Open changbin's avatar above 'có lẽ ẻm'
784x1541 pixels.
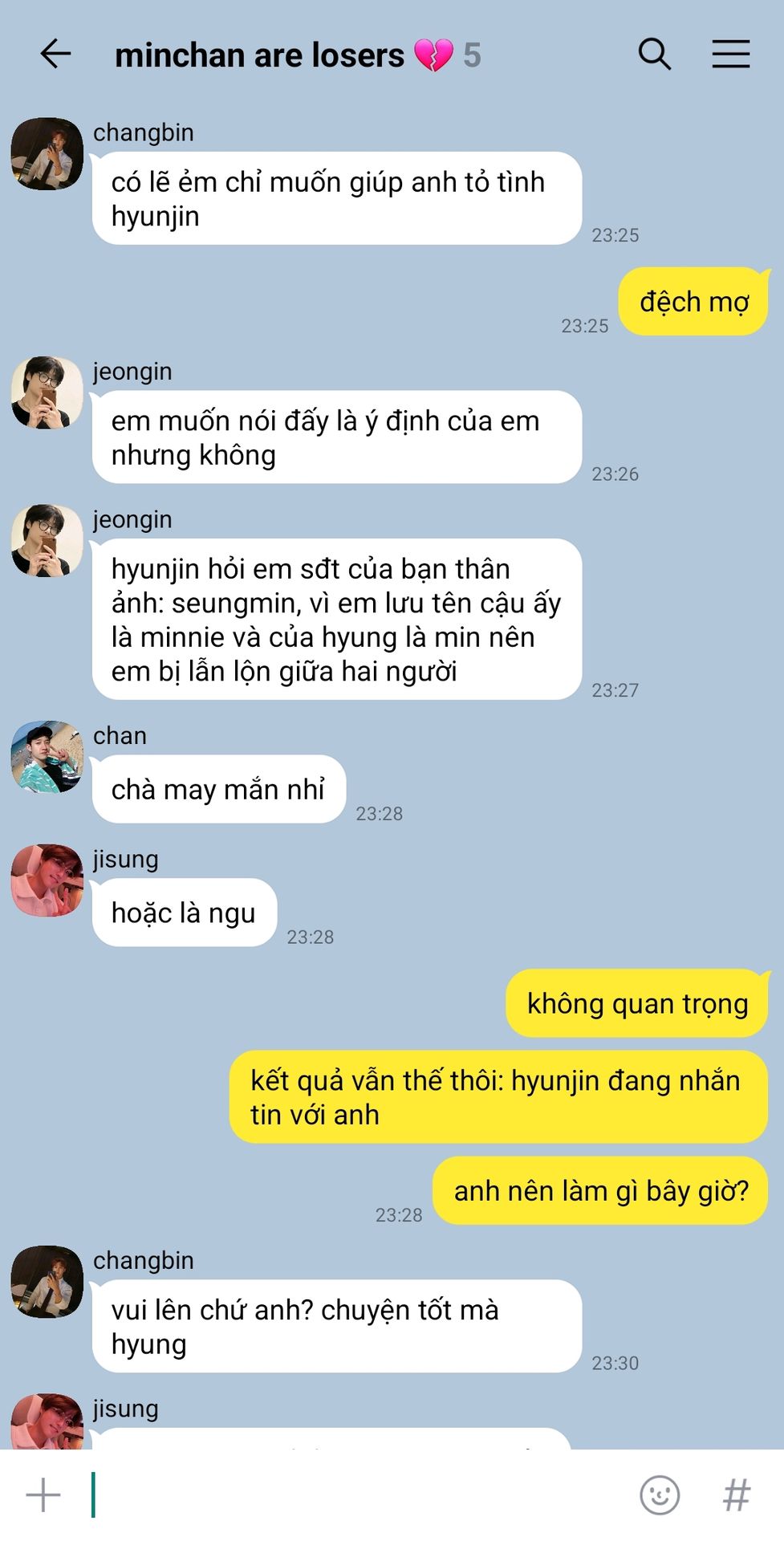pyautogui.click(x=47, y=153)
